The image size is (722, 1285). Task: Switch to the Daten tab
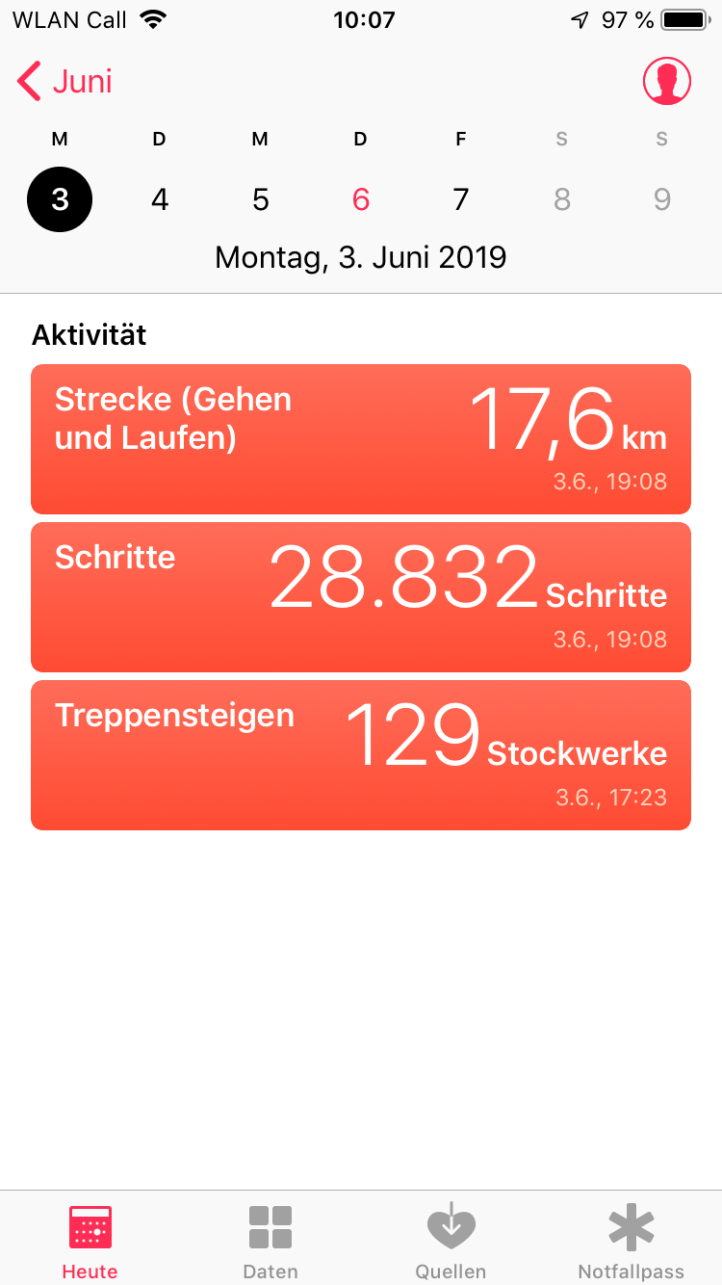pyautogui.click(x=270, y=1241)
